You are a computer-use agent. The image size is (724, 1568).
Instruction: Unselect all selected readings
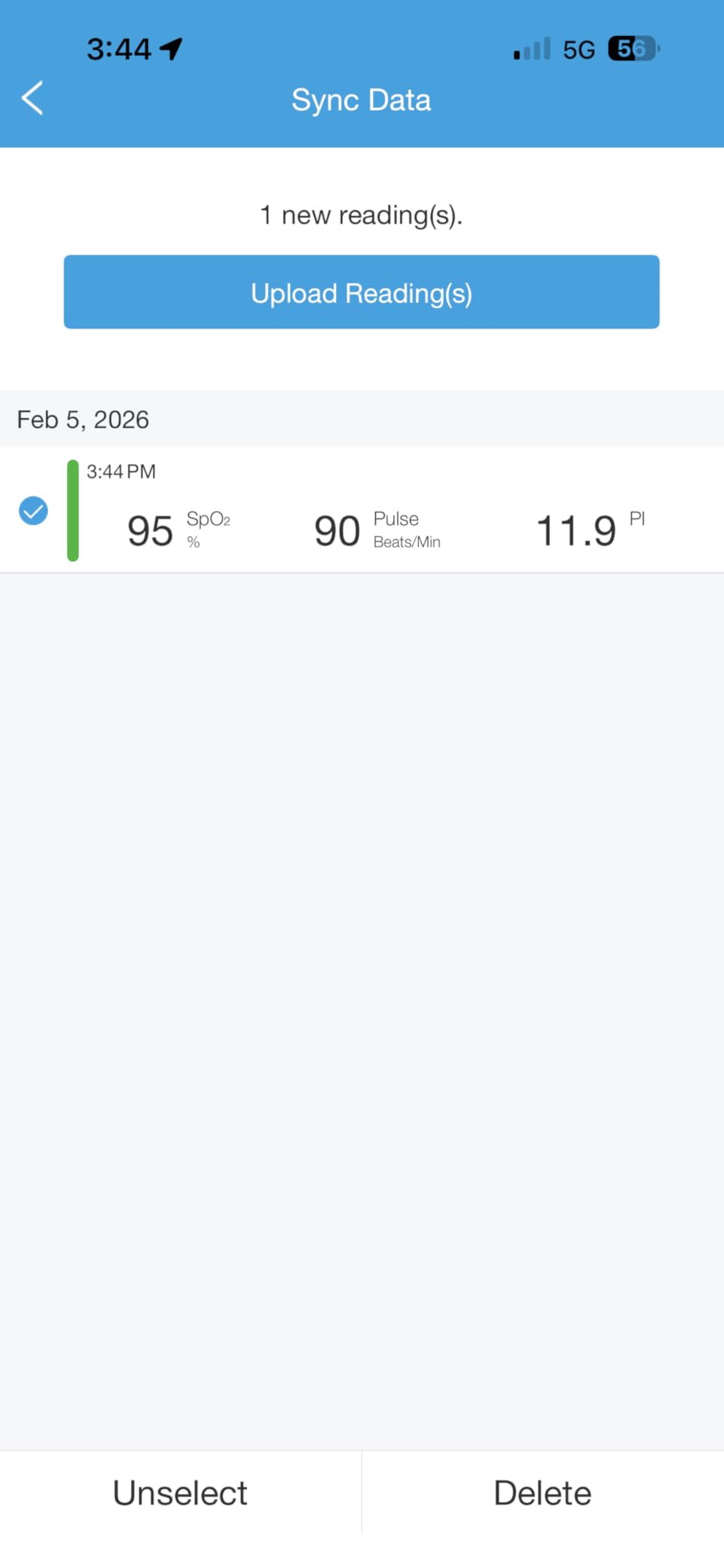coord(180,1493)
